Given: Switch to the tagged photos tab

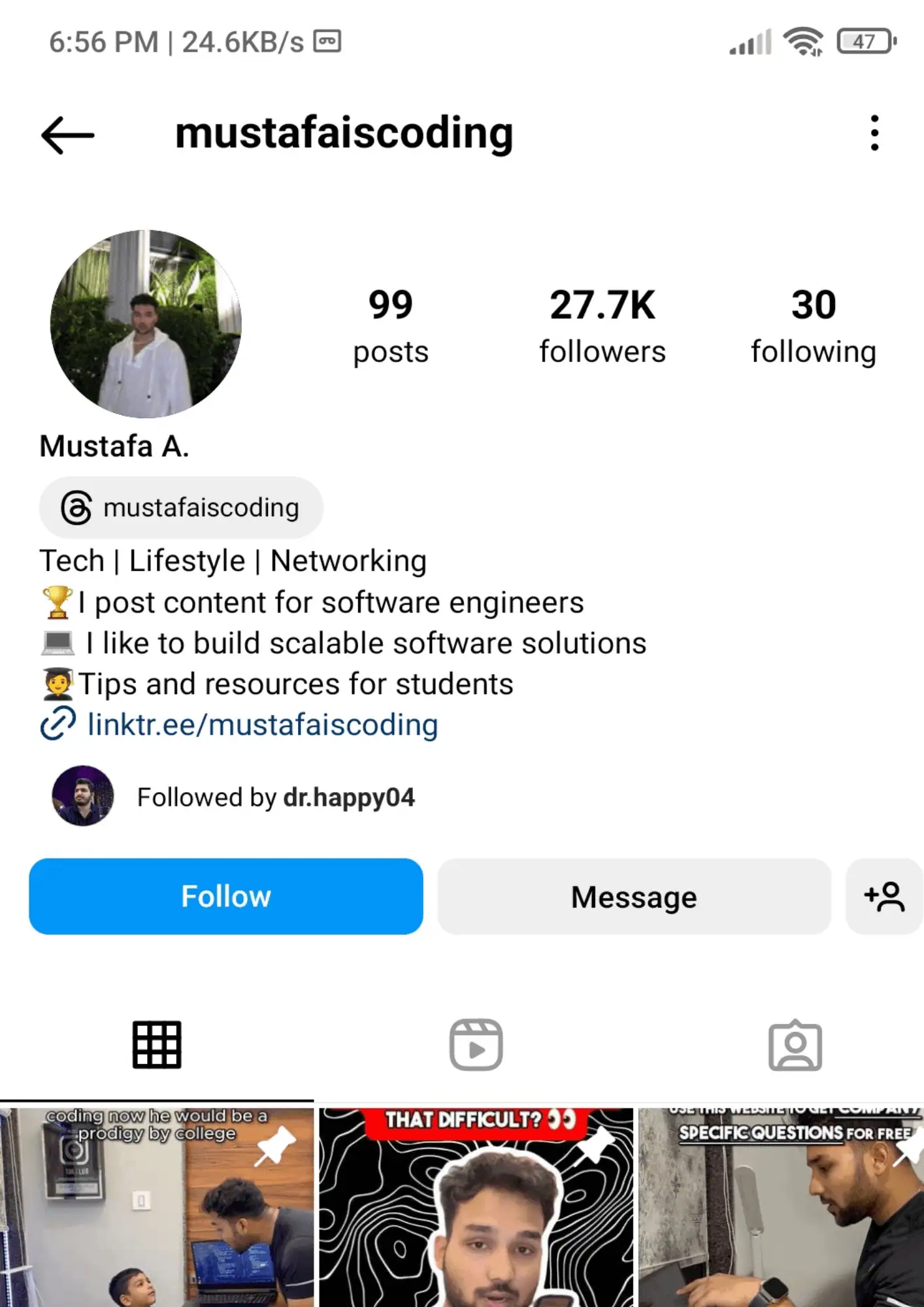Looking at the screenshot, I should pos(795,1044).
